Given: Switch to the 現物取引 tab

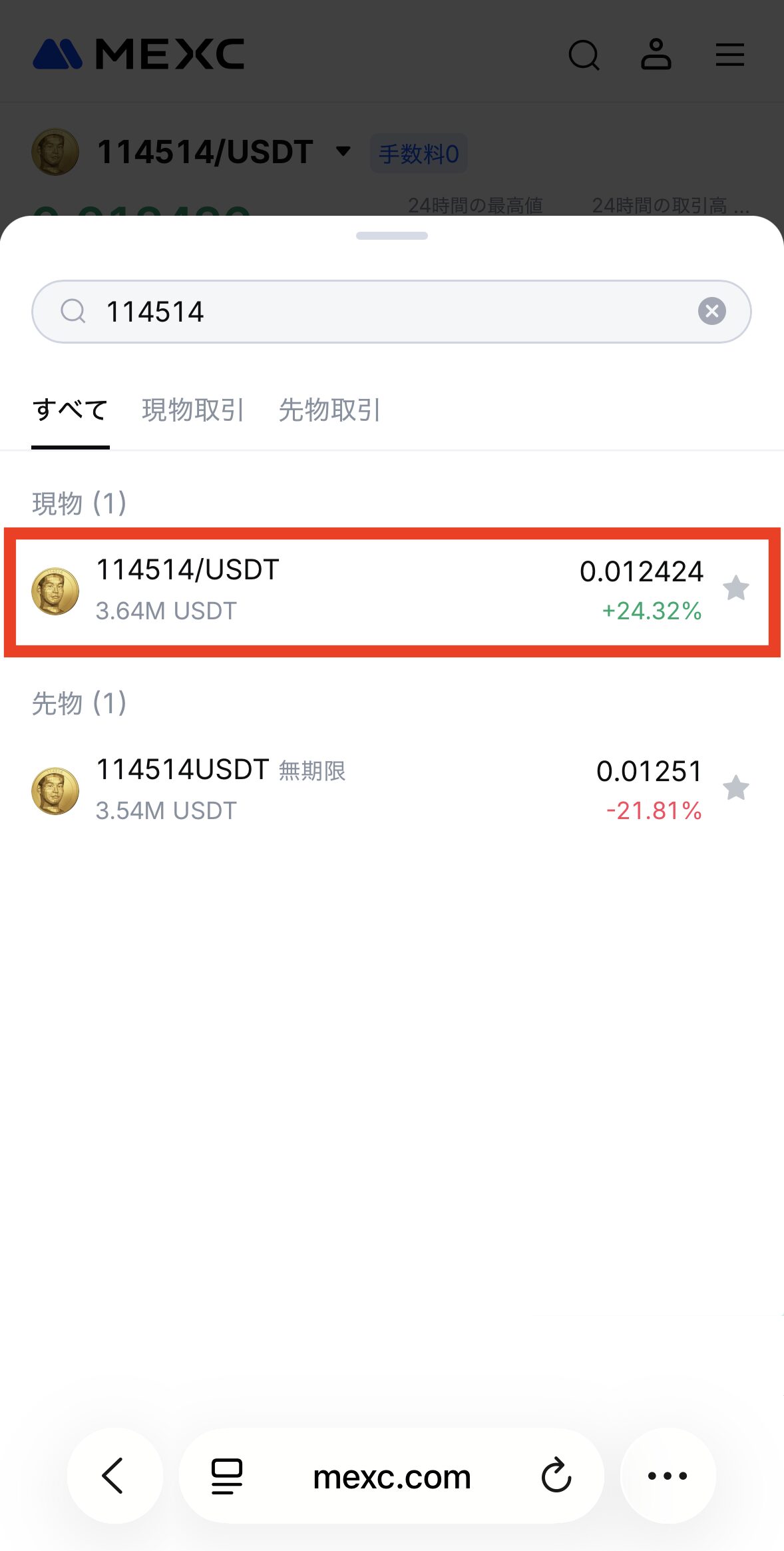Looking at the screenshot, I should point(193,410).
